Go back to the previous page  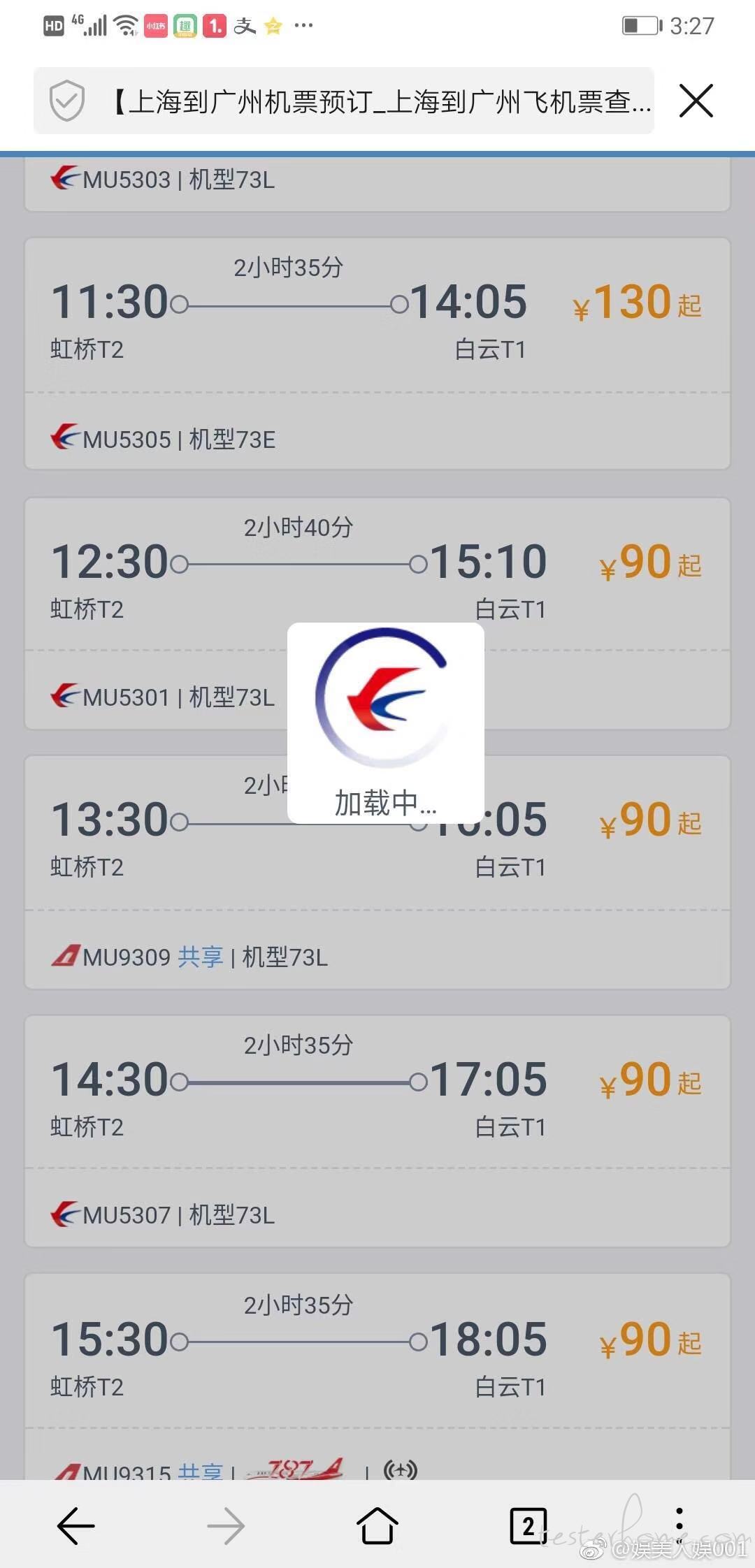(75, 1525)
